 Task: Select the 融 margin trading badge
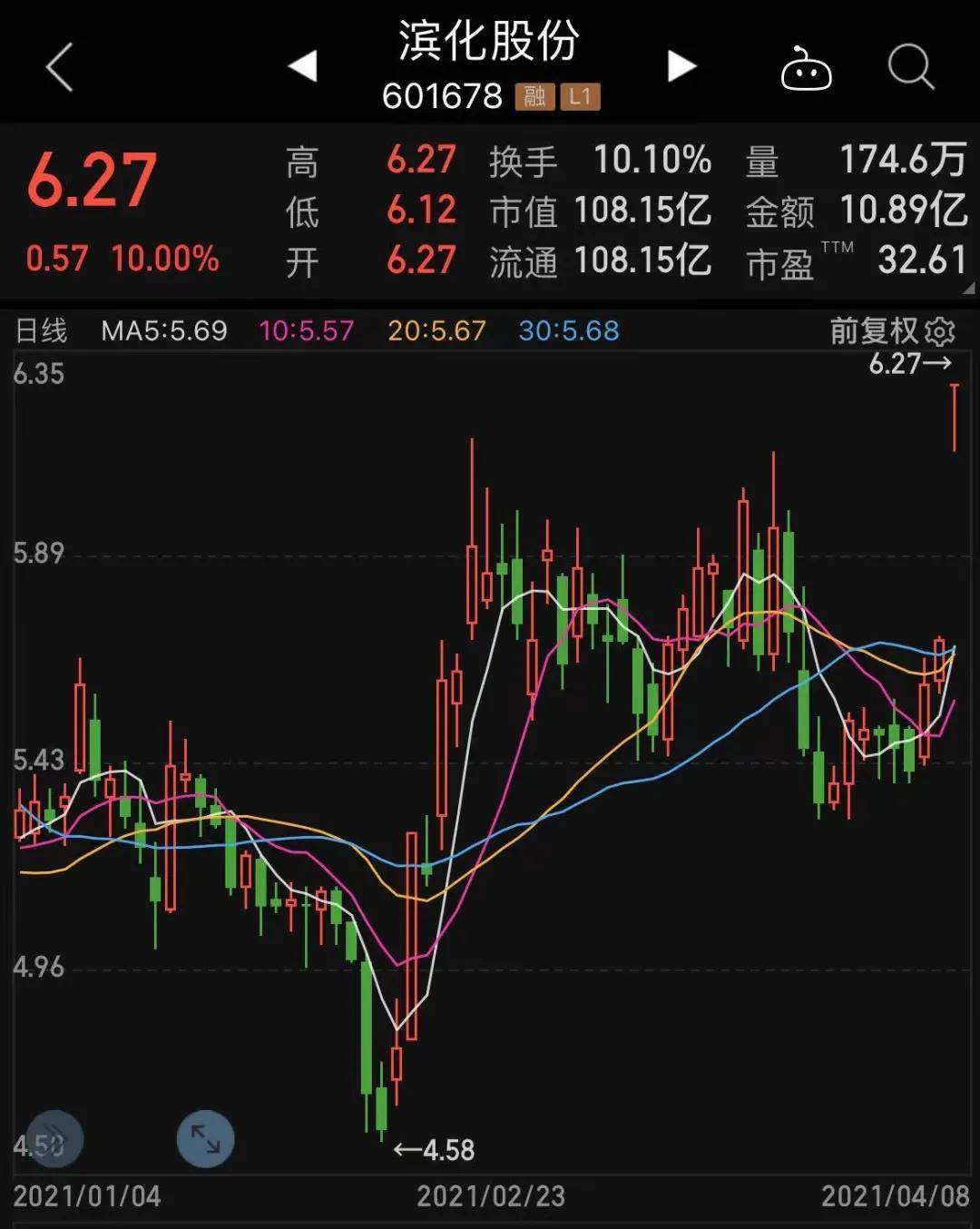[x=535, y=95]
